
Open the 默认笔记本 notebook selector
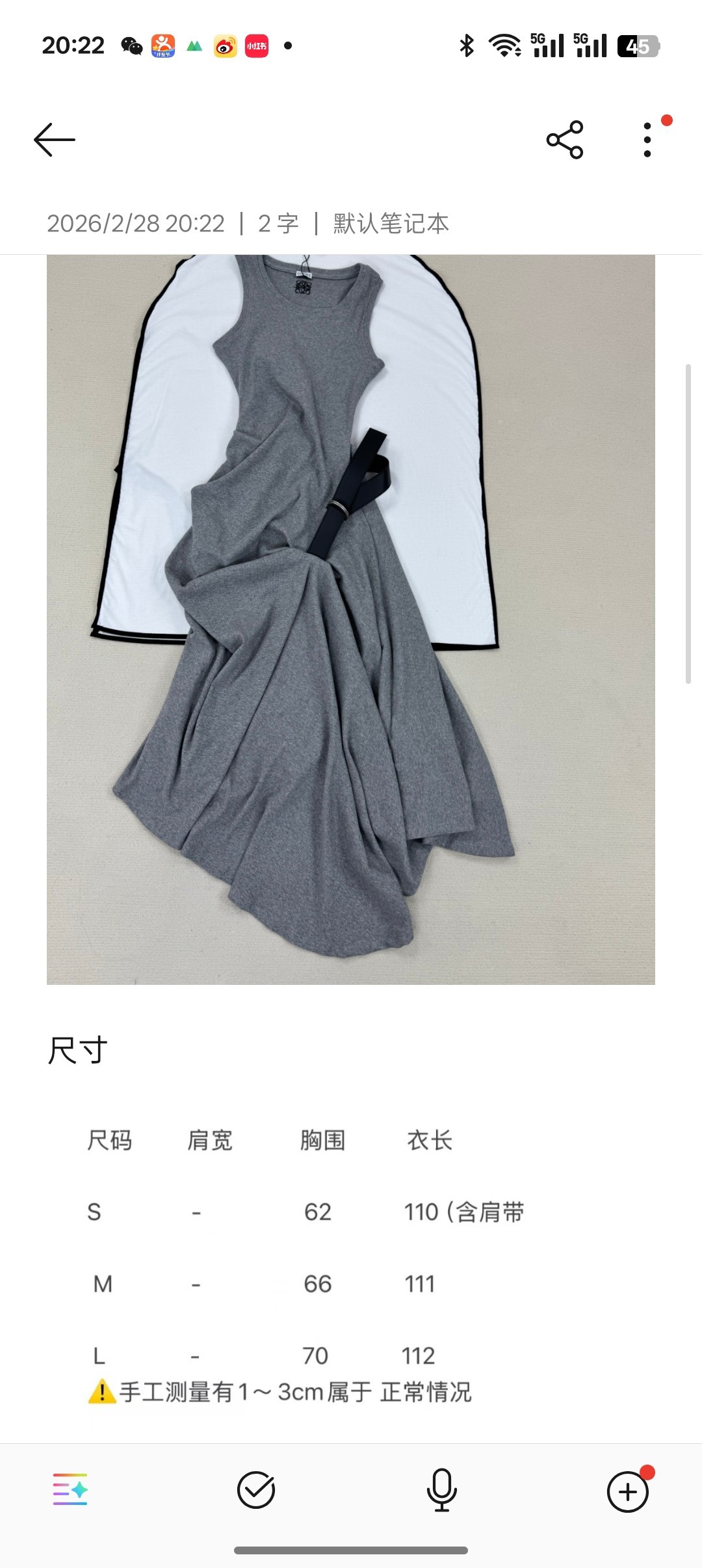tap(391, 224)
